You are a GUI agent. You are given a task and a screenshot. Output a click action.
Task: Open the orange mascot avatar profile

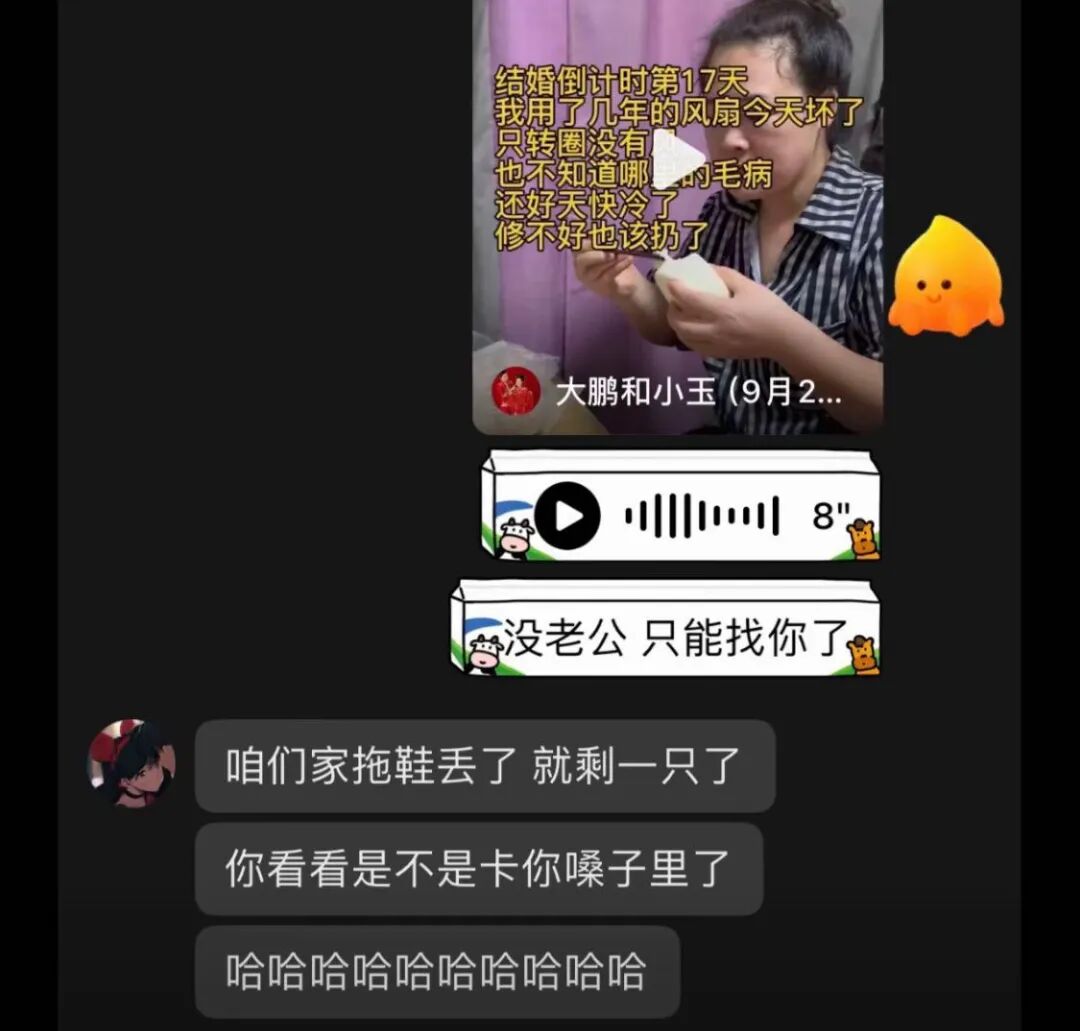[945, 277]
